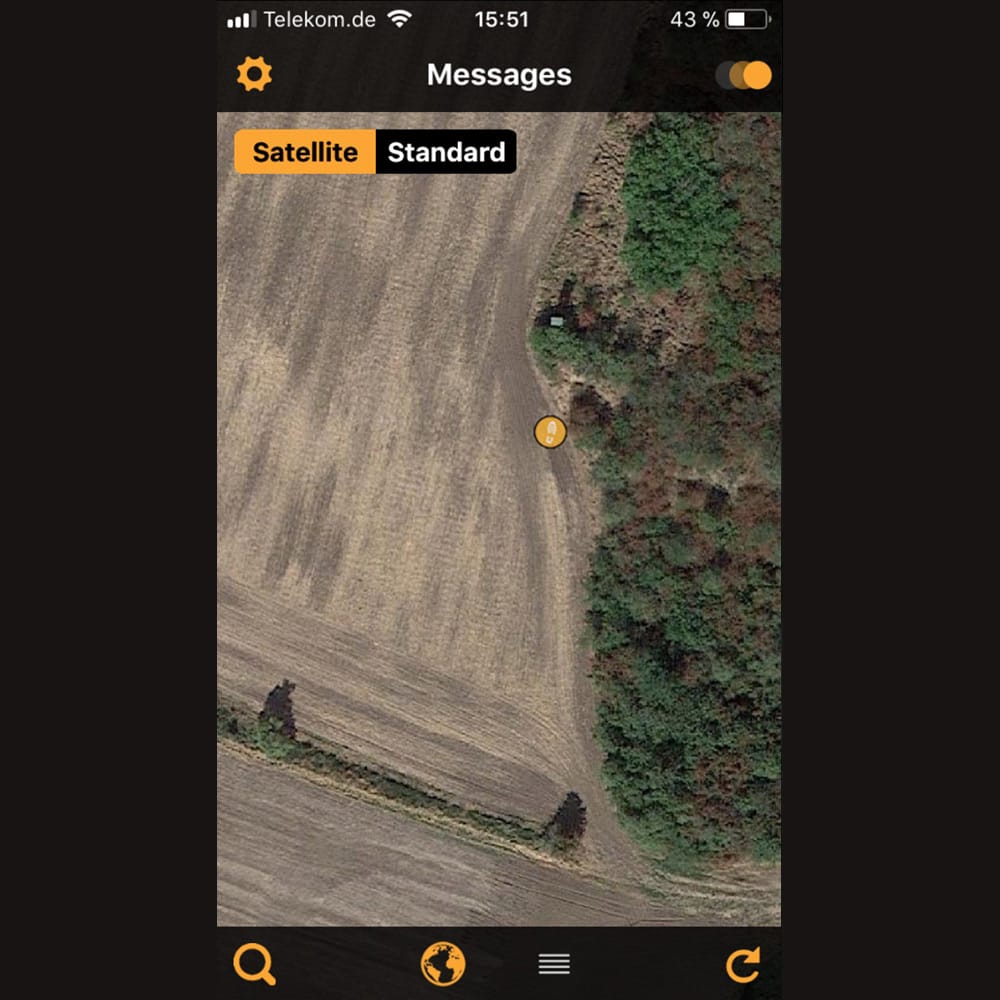Screen dimensions: 1000x1000
Task: Select the globe map tab
Action: pyautogui.click(x=443, y=965)
